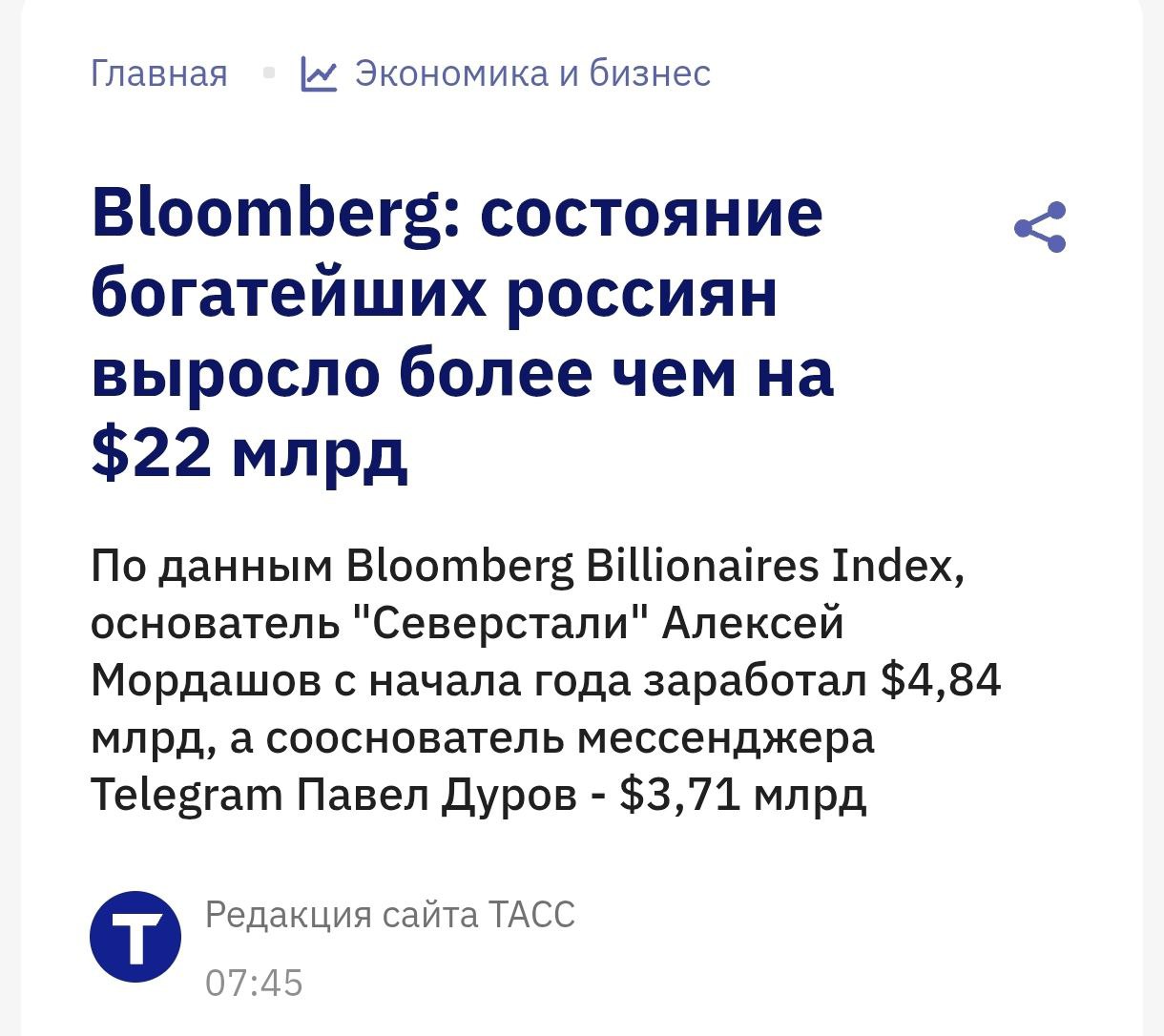The height and width of the screenshot is (1036, 1164).
Task: Share this Bloomberg article
Action: [1040, 227]
